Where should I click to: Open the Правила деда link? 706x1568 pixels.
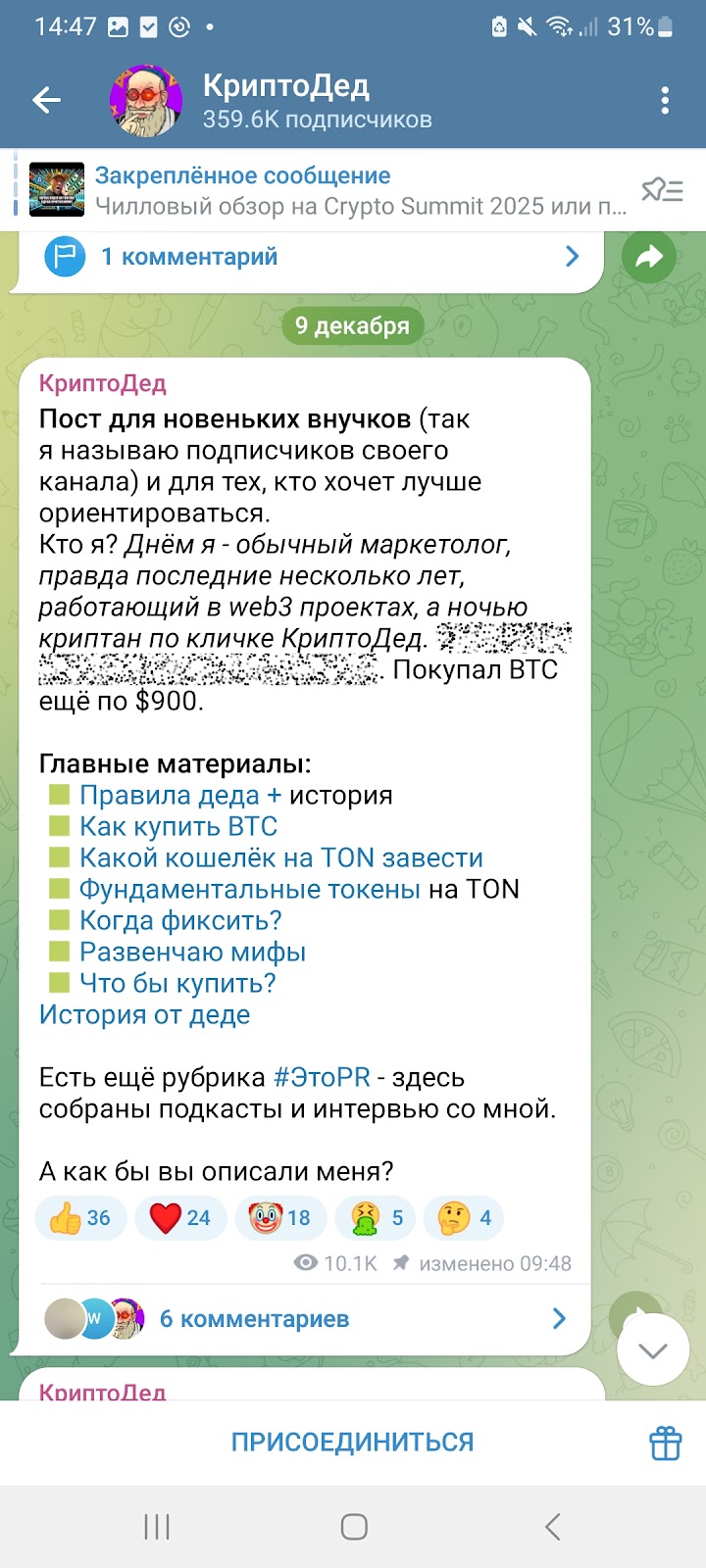(x=179, y=795)
